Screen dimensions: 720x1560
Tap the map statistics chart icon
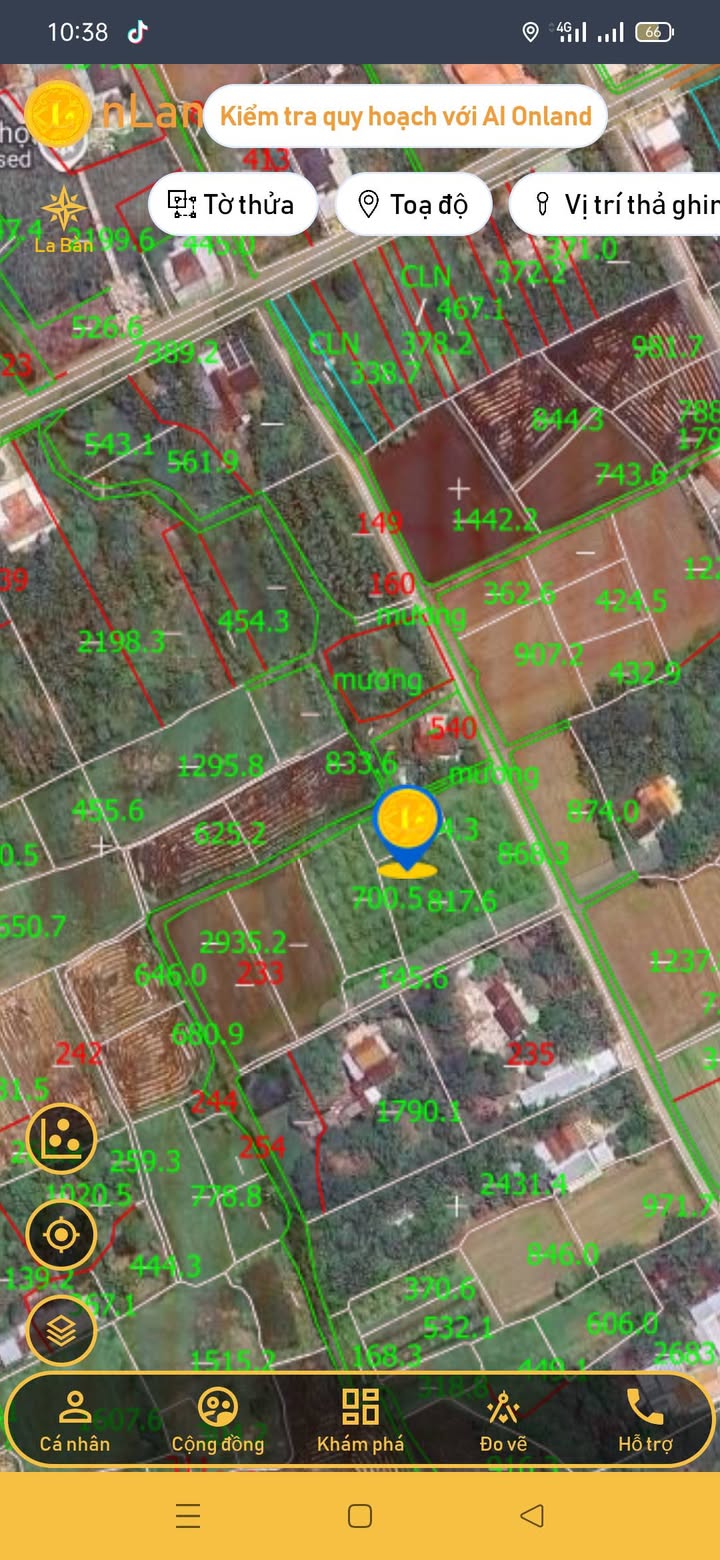[x=61, y=1138]
